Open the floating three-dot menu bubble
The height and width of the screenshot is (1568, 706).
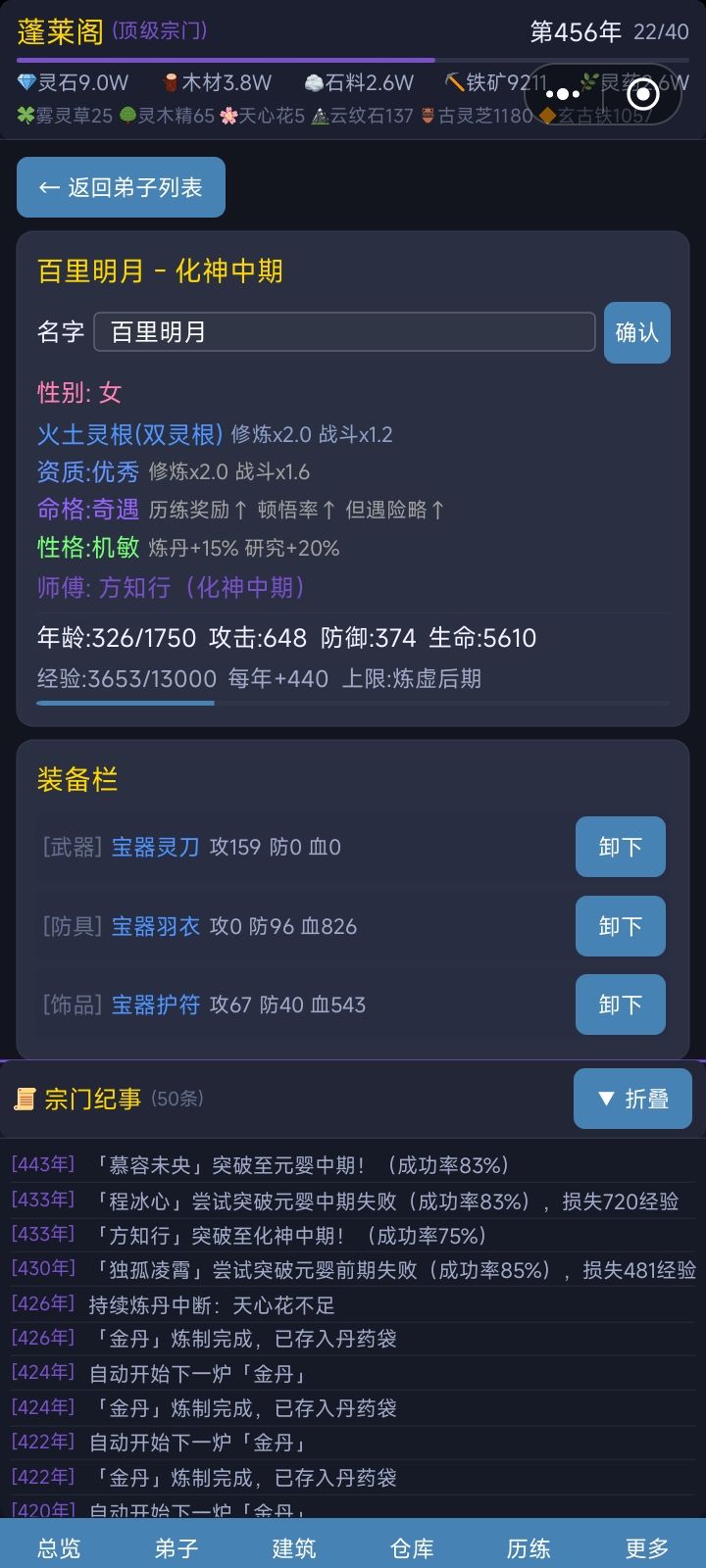[x=563, y=94]
